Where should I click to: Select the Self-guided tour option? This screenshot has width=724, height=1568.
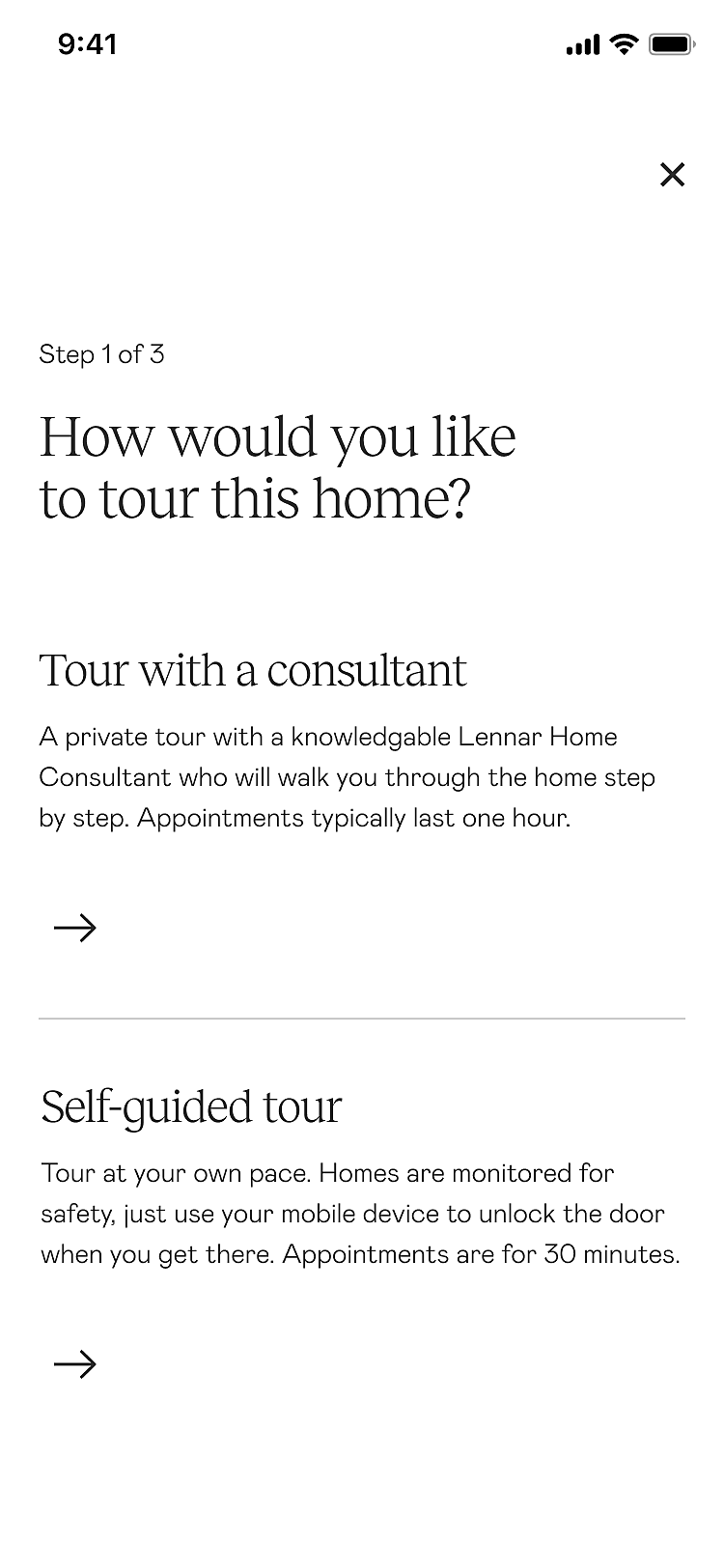(75, 1363)
